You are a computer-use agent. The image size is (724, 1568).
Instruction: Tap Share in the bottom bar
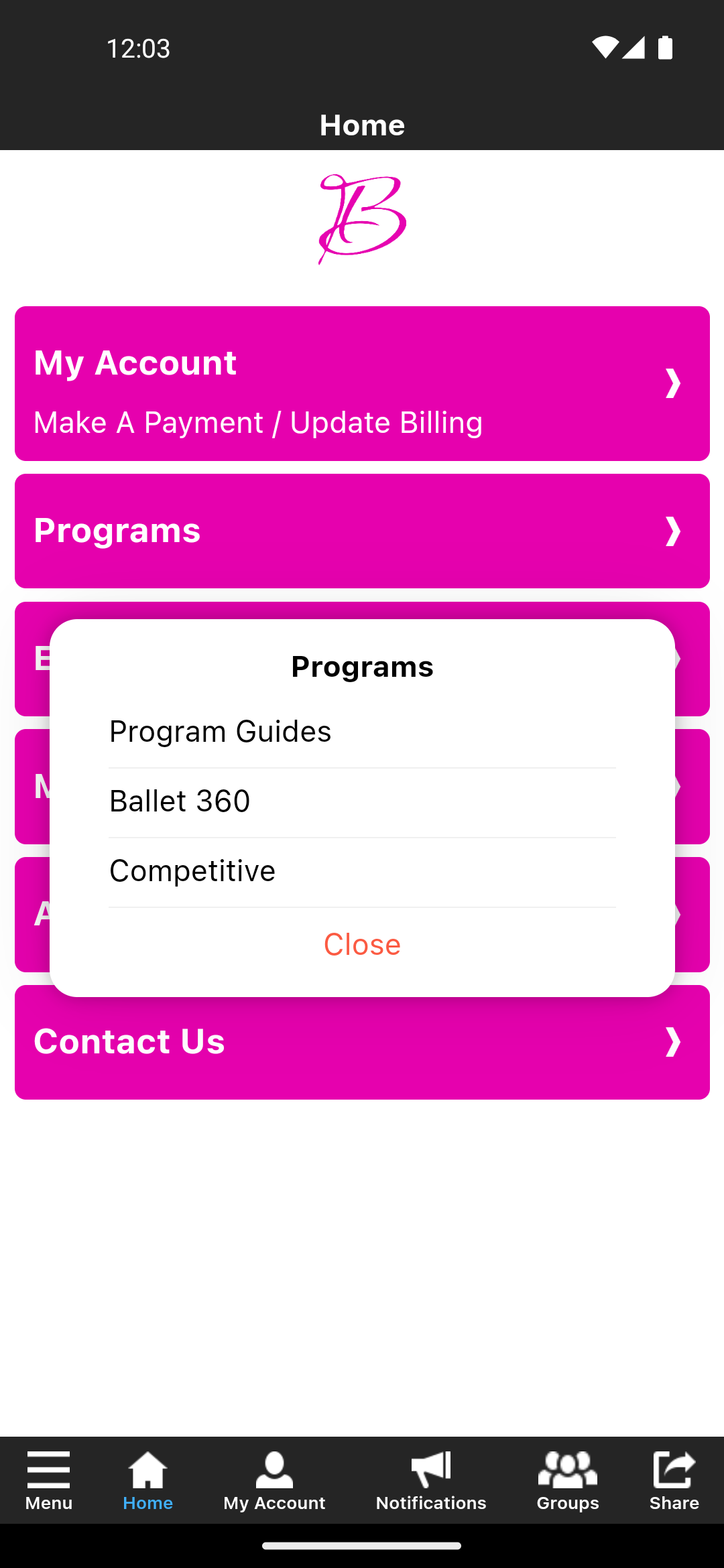pyautogui.click(x=674, y=1481)
